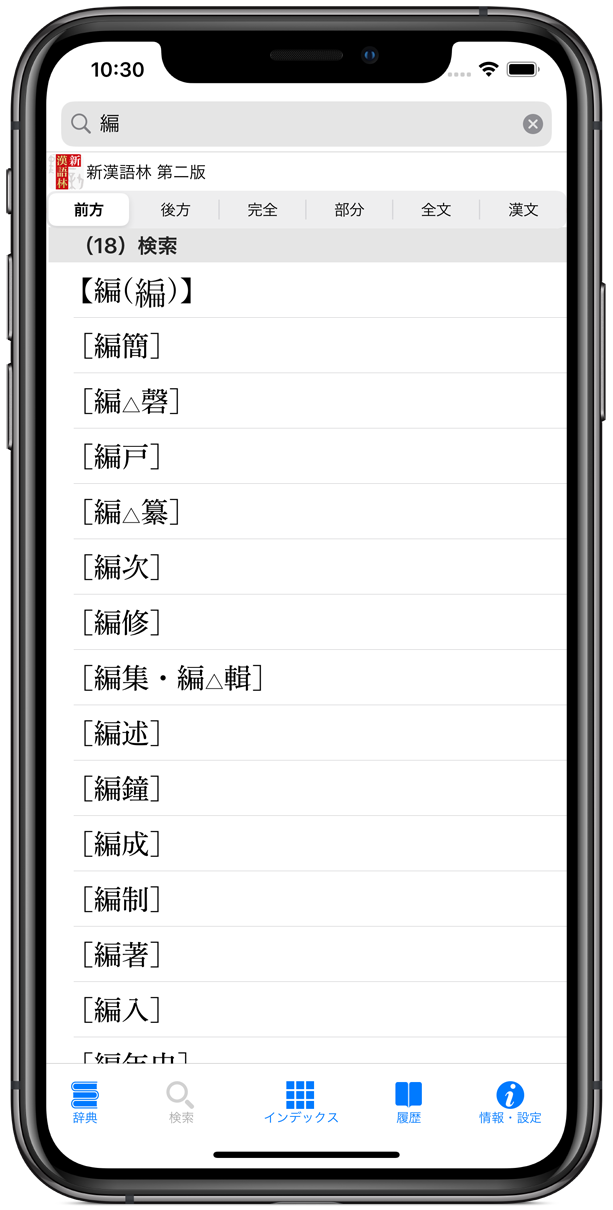Switch to the 後方 search mode
The image size is (613, 1210).
(x=175, y=210)
